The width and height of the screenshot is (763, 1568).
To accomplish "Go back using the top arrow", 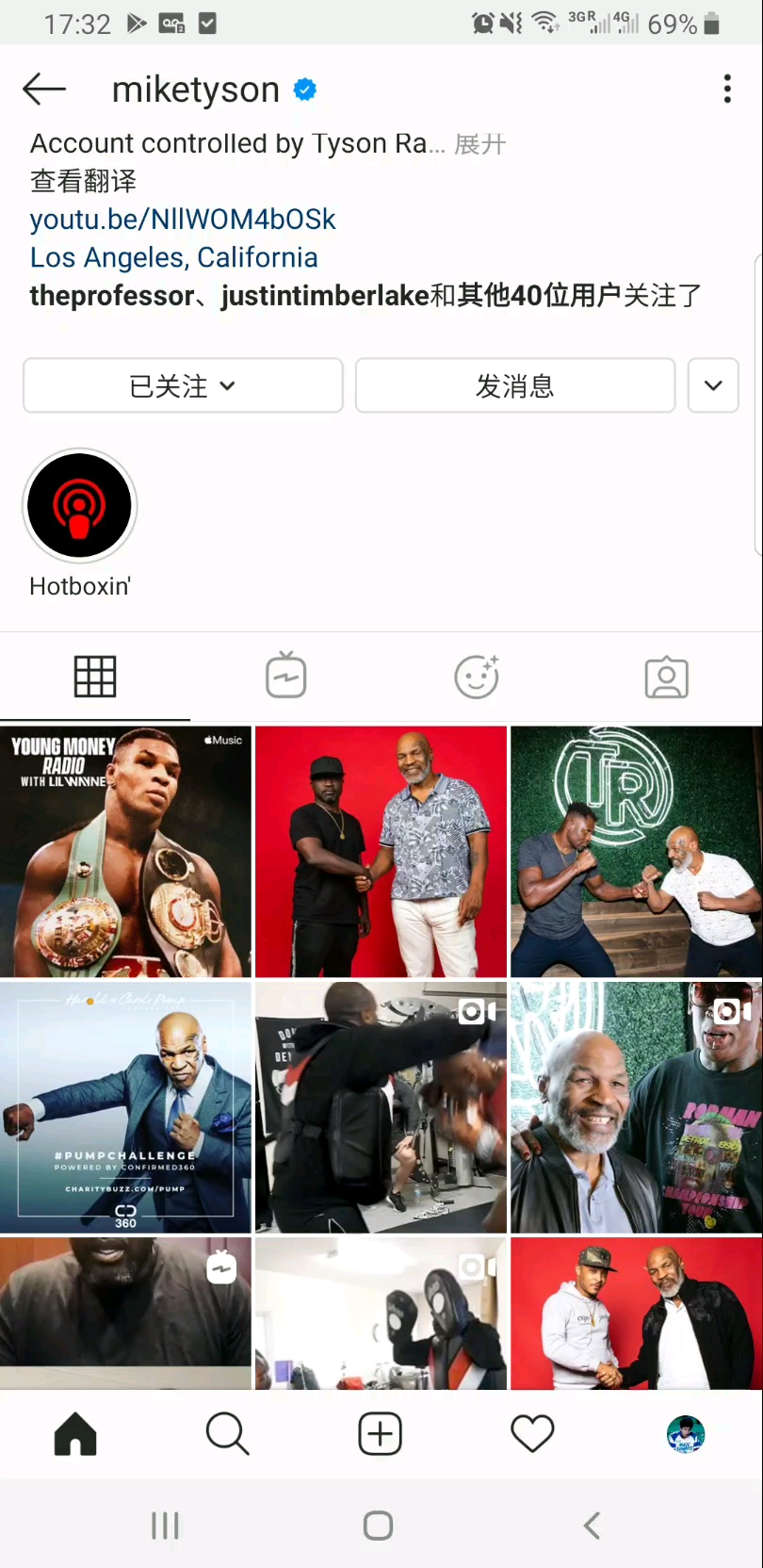I will pyautogui.click(x=44, y=90).
